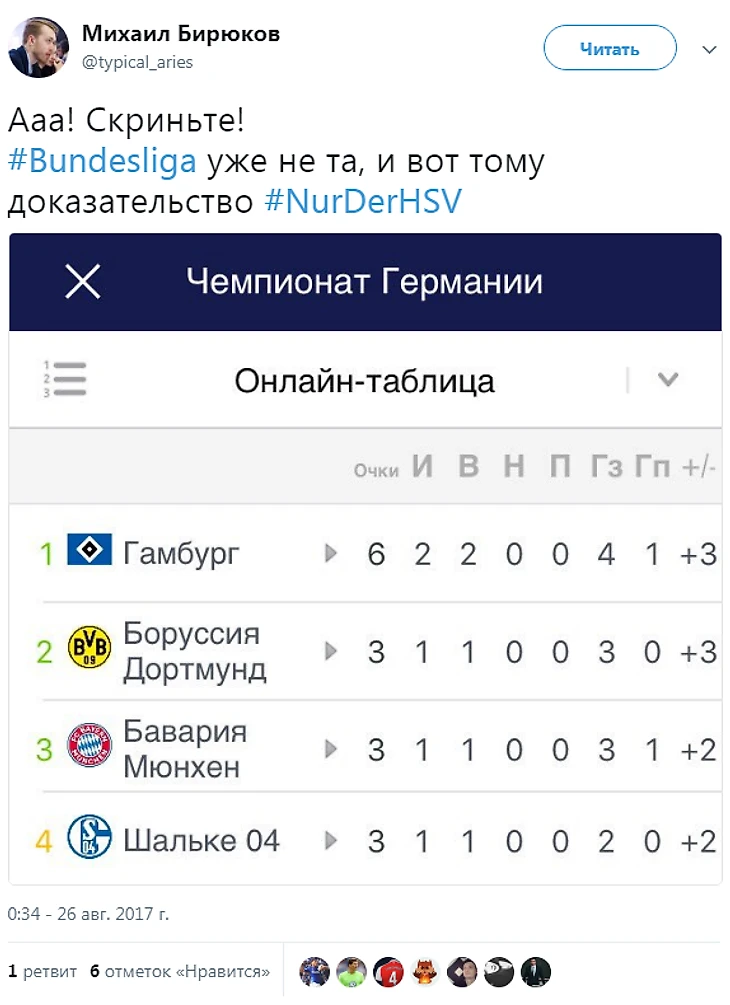View the 6 отметок «Нравится» list
This screenshot has width=730, height=1005.
pos(180,971)
